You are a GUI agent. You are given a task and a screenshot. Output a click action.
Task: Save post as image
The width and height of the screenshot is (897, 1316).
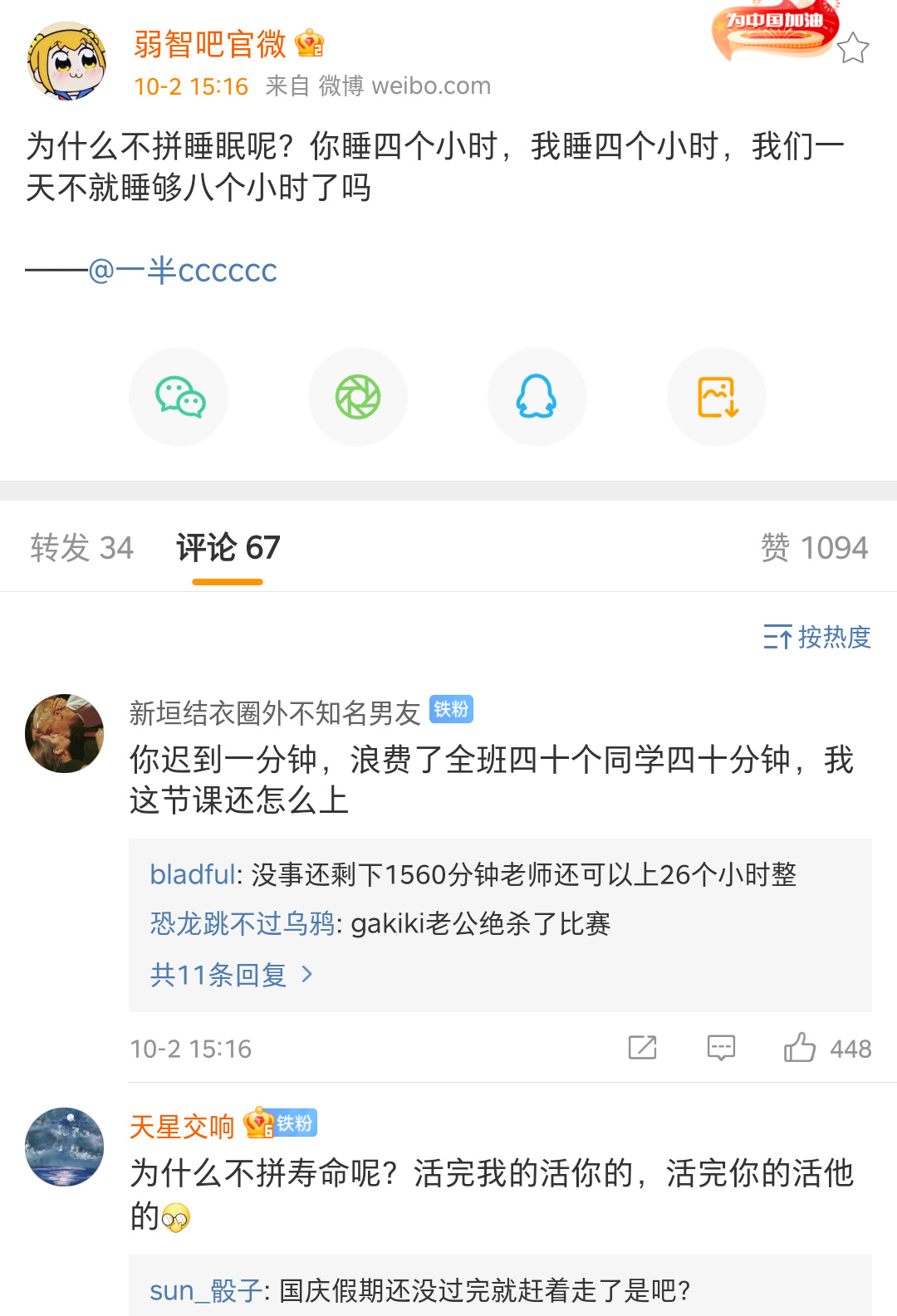coord(717,397)
